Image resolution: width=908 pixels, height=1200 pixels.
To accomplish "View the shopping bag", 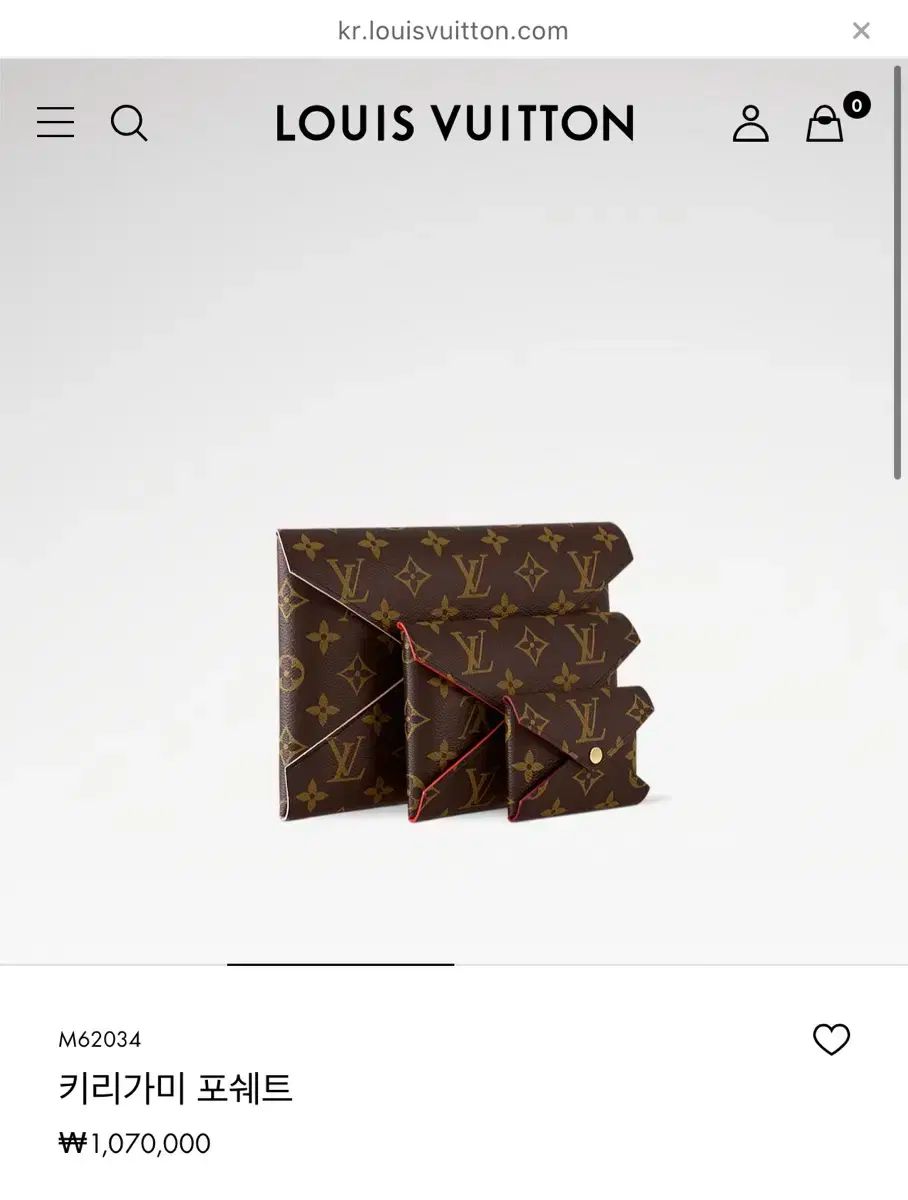I will [x=826, y=124].
